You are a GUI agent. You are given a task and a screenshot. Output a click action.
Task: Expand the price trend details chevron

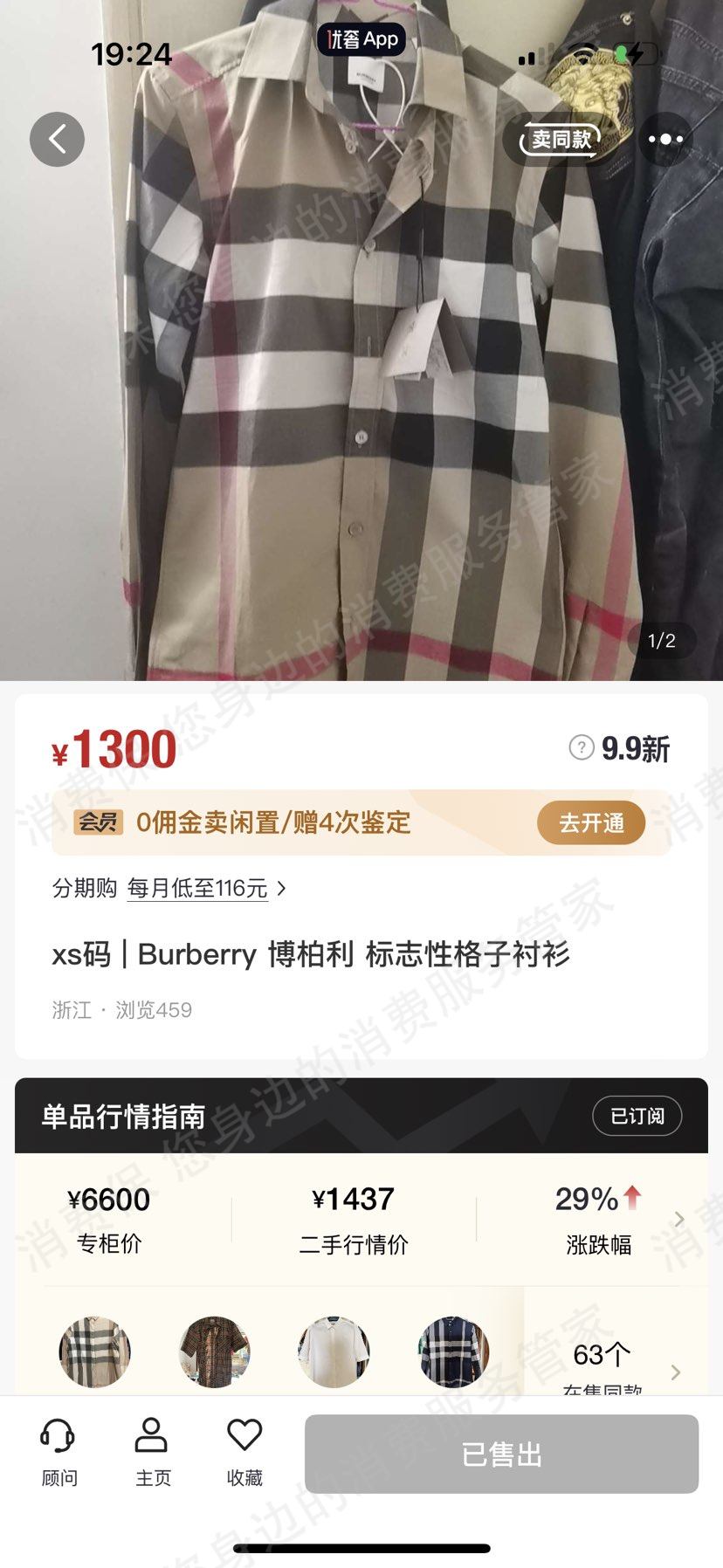click(x=679, y=1219)
